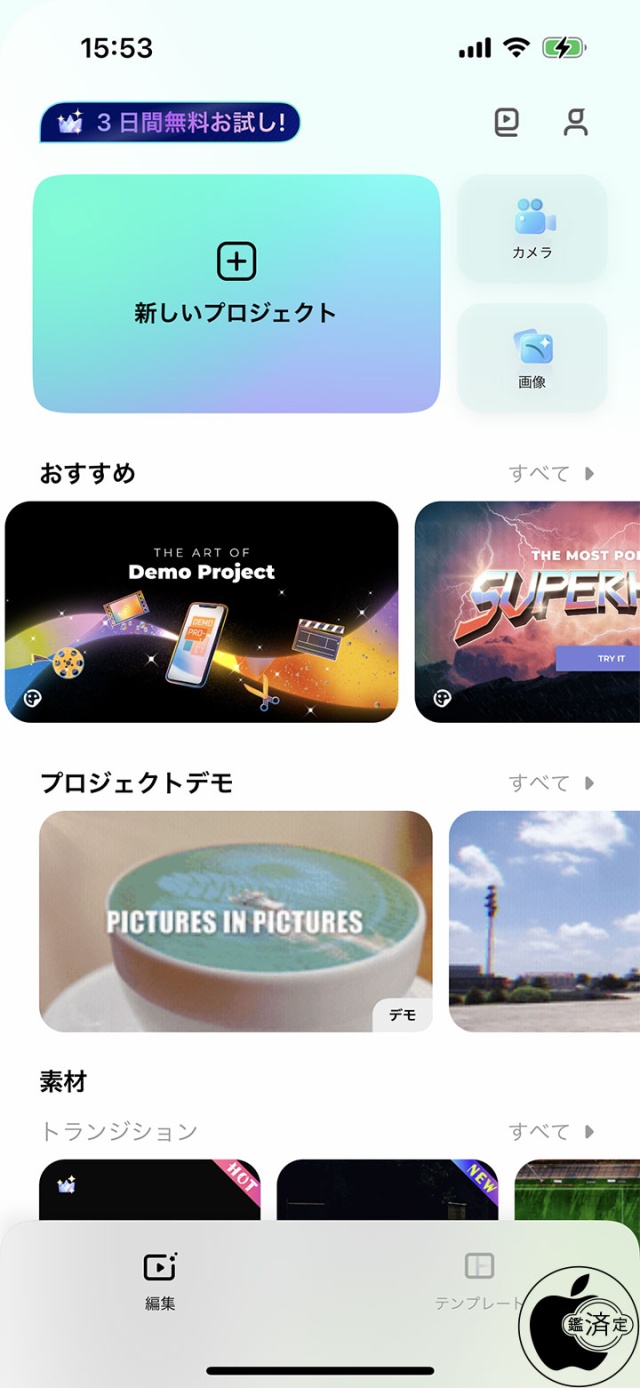The height and width of the screenshot is (1388, 640).
Task: Show すべて for おすすめ
Action: point(551,473)
